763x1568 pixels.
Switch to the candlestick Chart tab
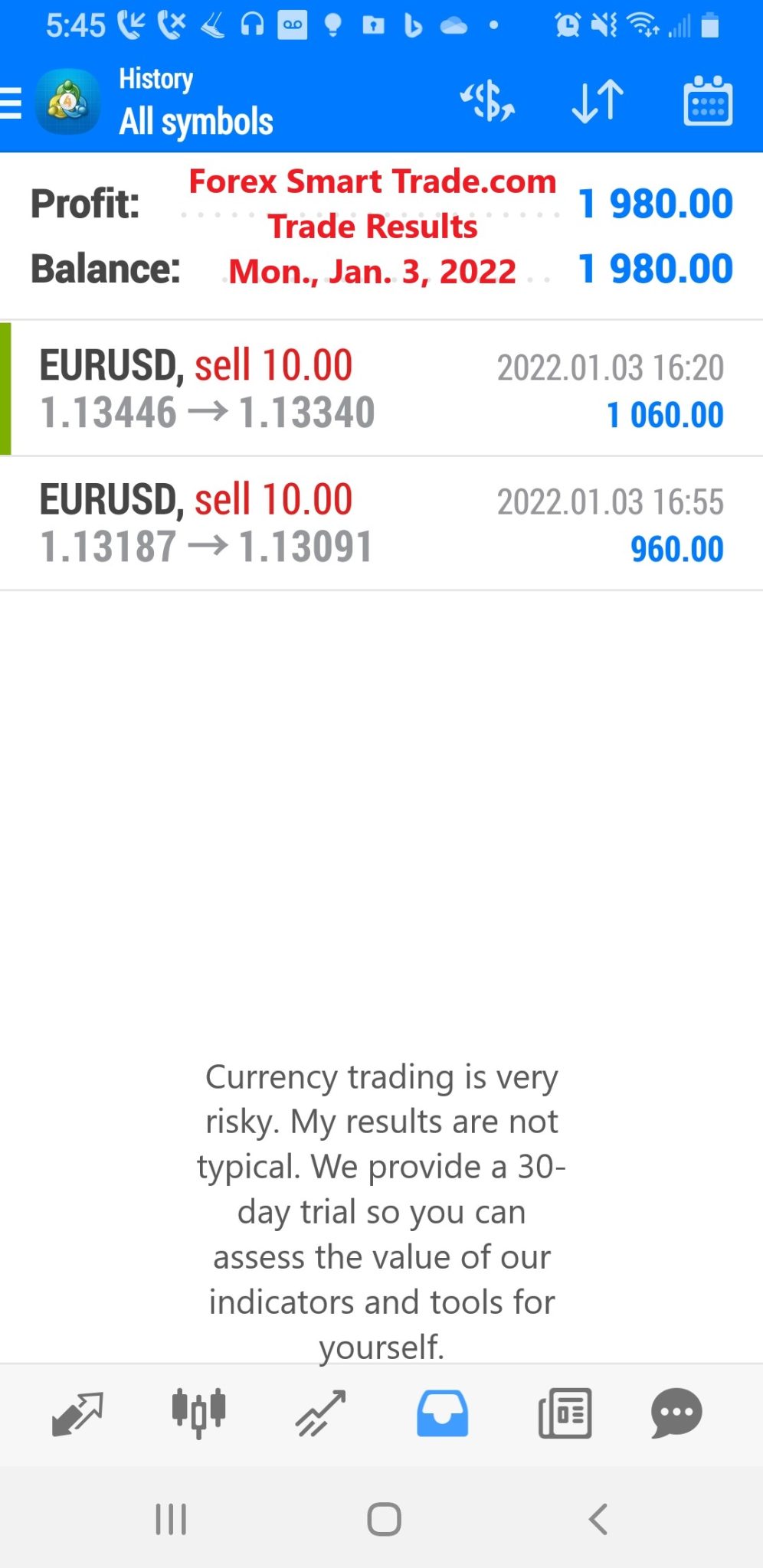(198, 1413)
